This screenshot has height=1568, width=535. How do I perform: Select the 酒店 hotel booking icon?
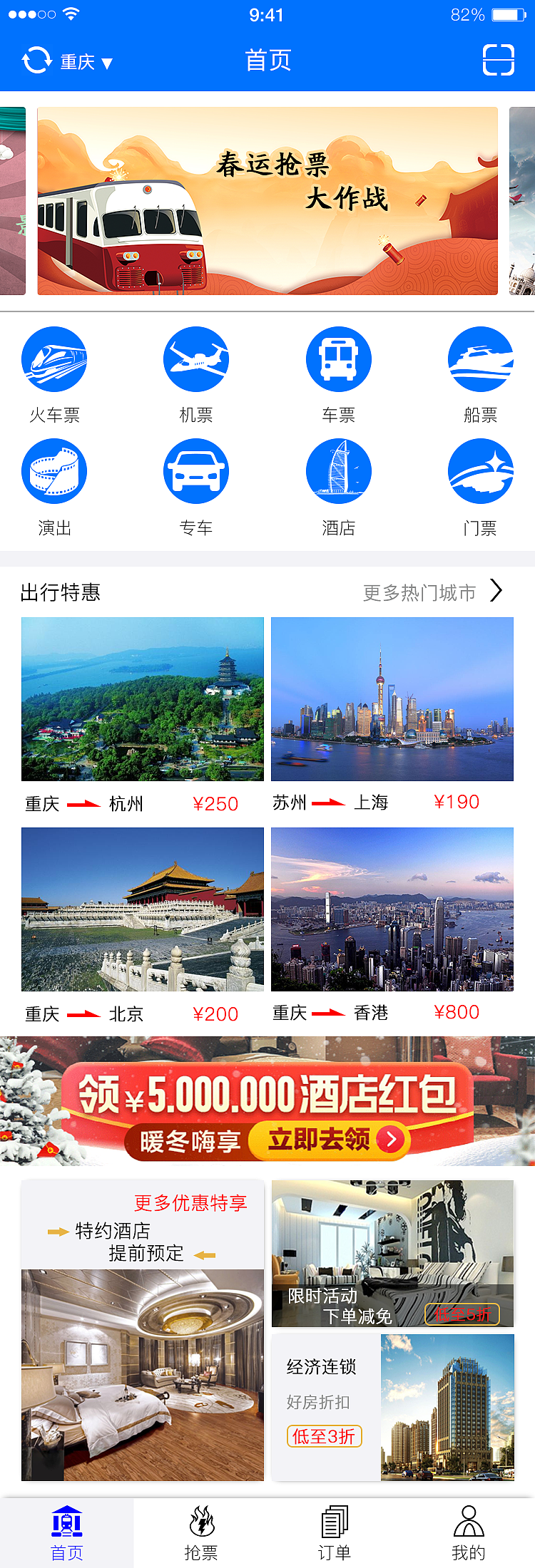(x=338, y=472)
